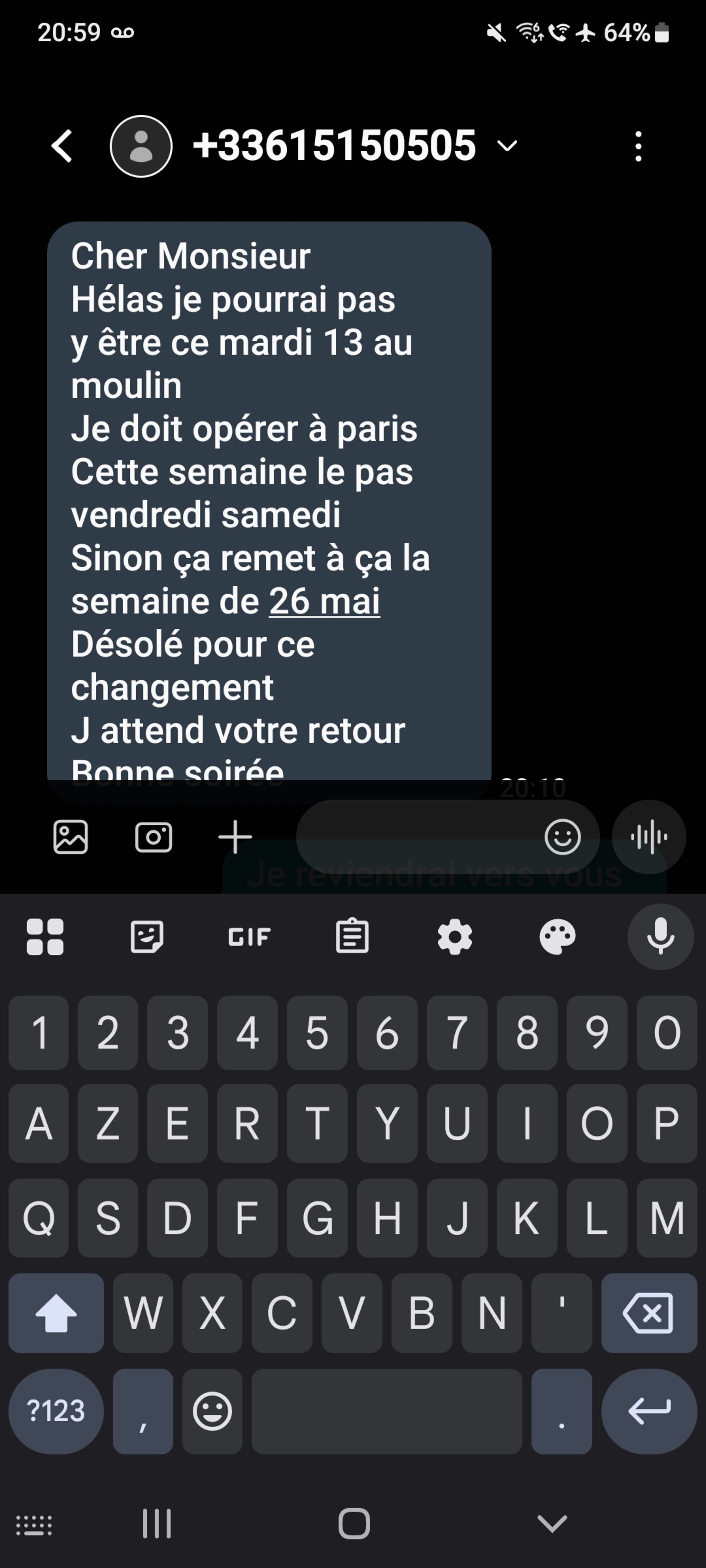Open keyboard clipboard
Screen dimensions: 706x1568
(x=352, y=937)
